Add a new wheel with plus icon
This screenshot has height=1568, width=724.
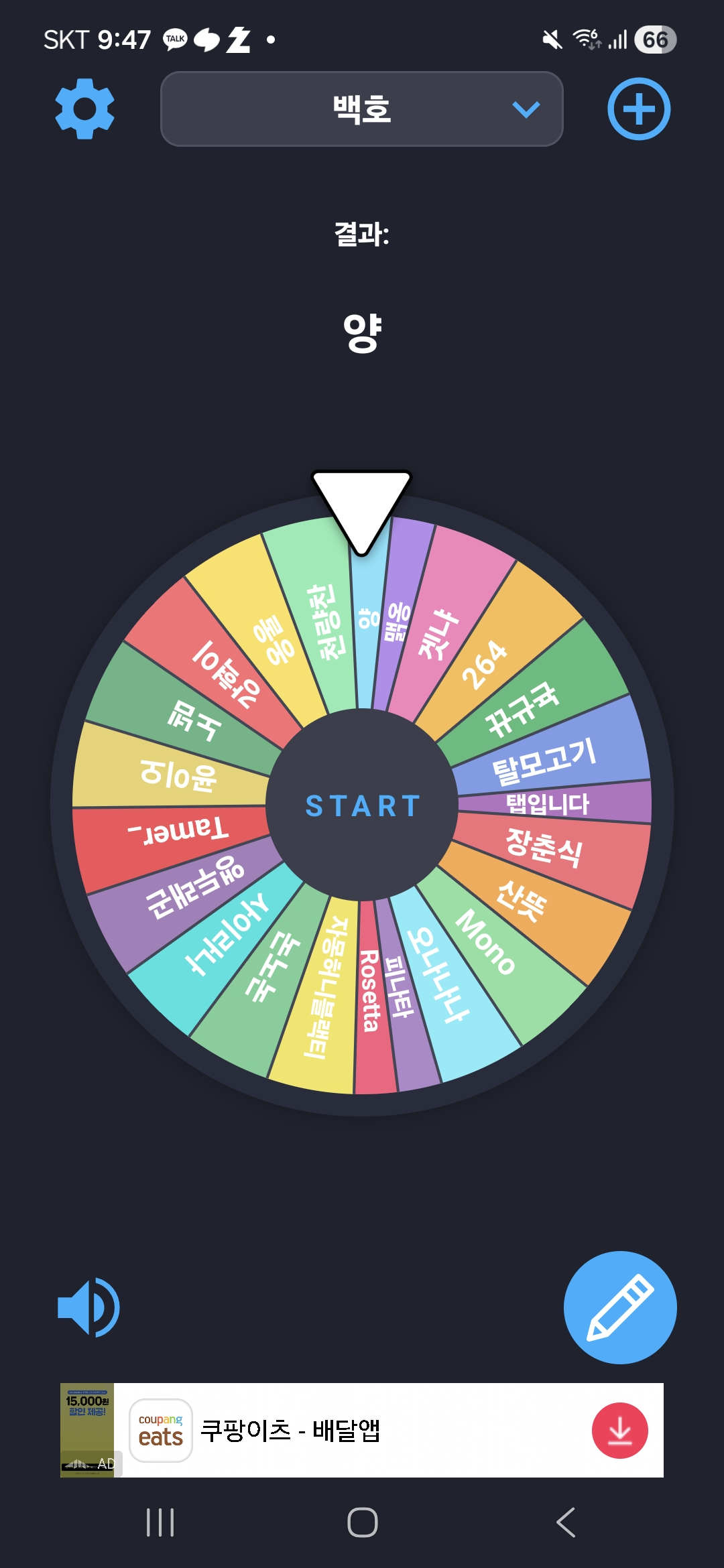pos(638,109)
